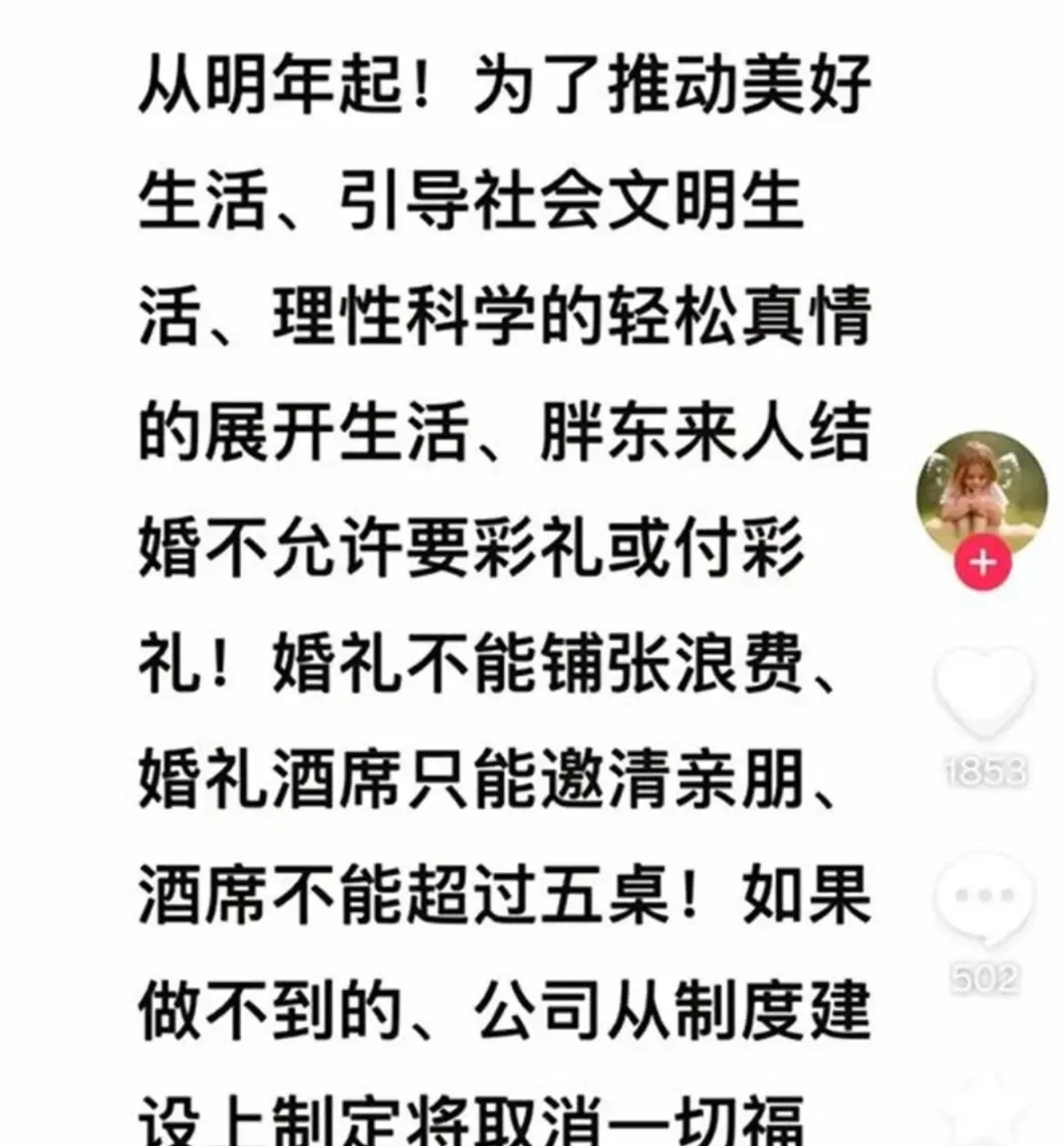The image size is (1064, 1146).
Task: Open the comments with 502 replies
Action: click(984, 898)
